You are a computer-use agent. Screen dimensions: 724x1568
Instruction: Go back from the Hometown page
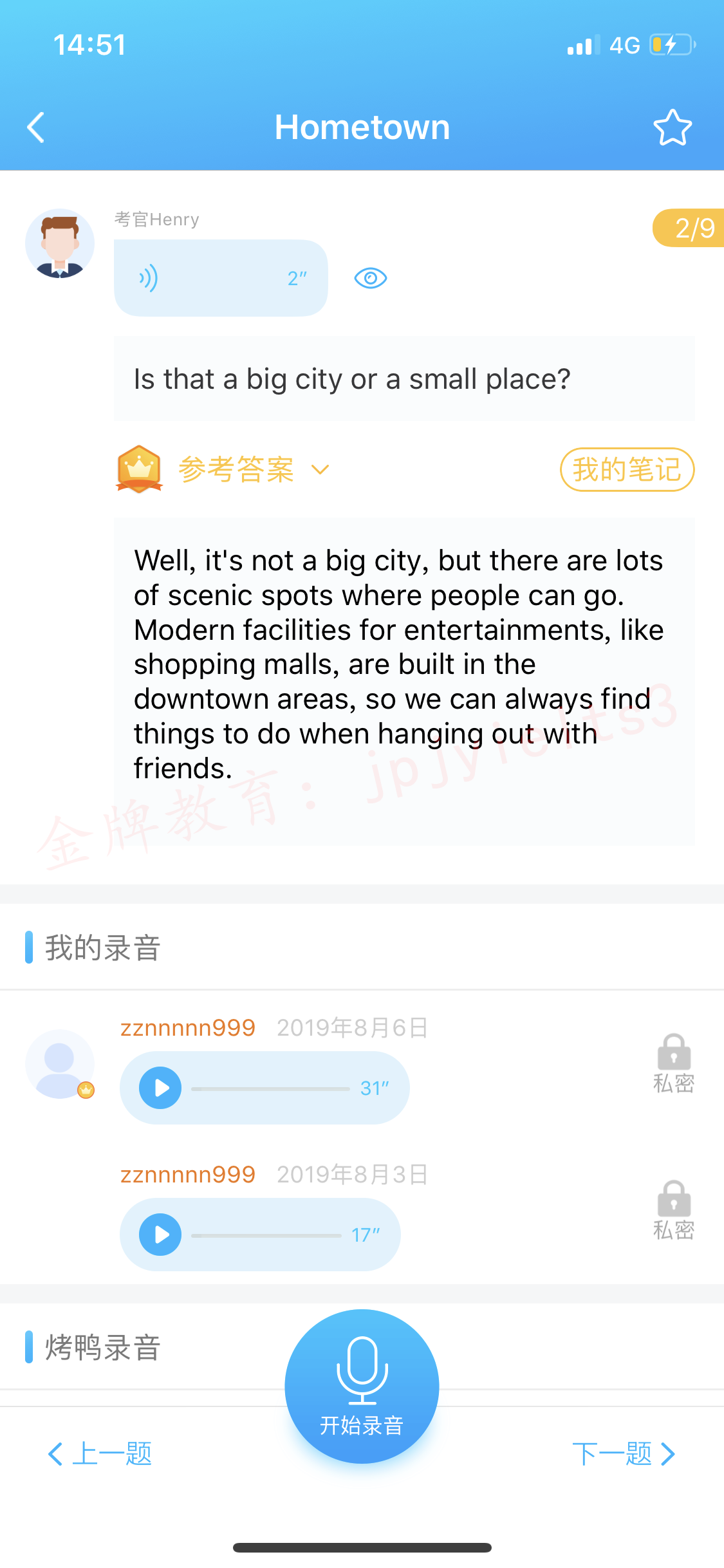[36, 127]
